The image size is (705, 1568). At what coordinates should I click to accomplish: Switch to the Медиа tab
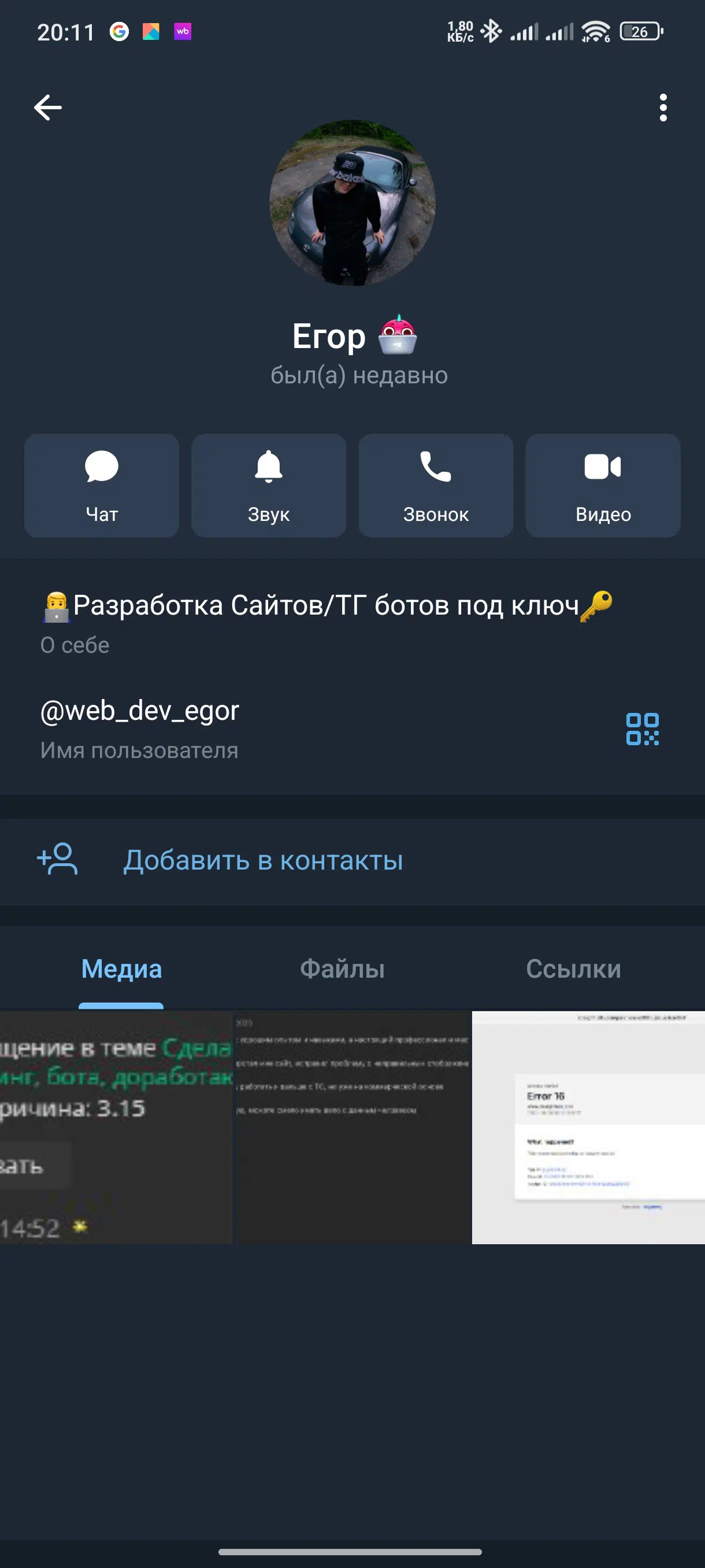[x=122, y=968]
